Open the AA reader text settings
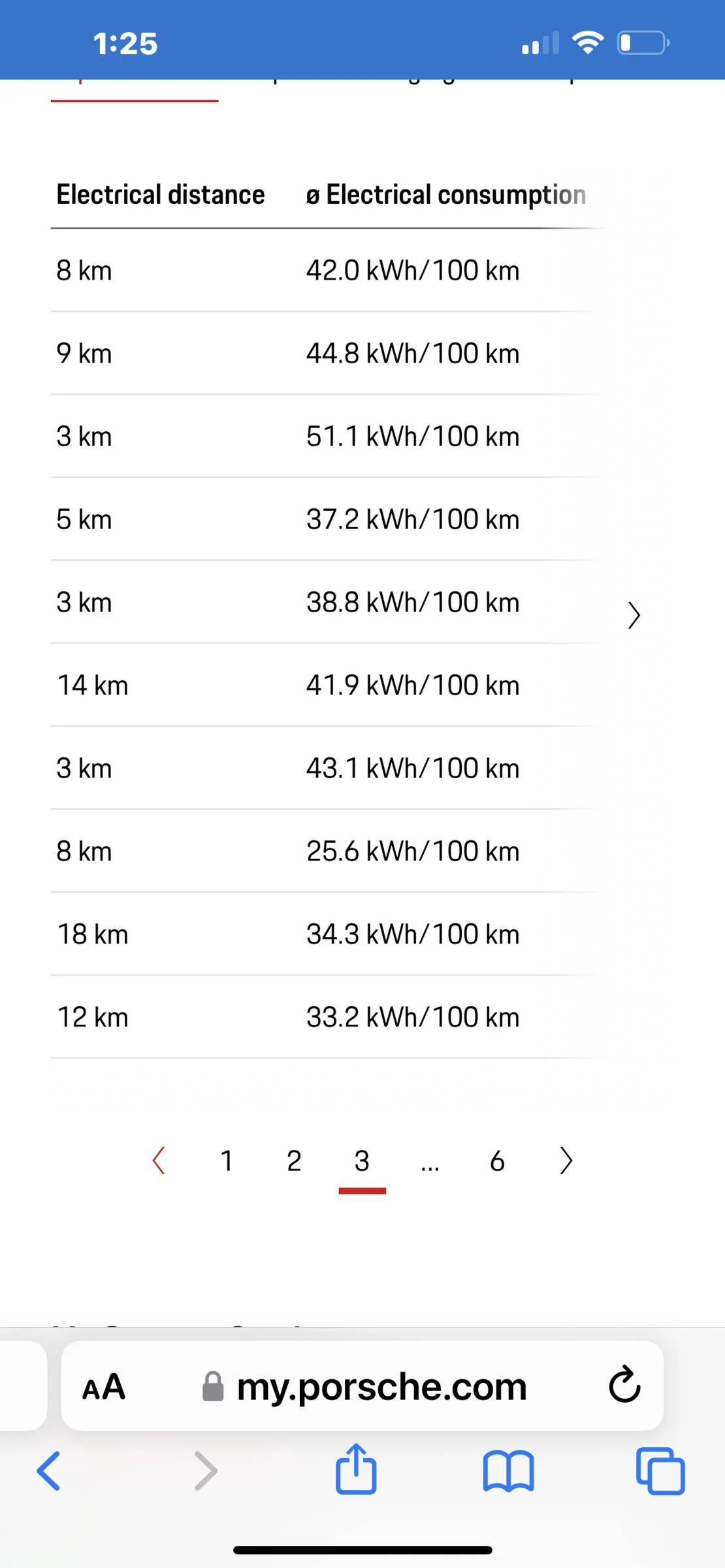This screenshot has width=725, height=1568. [104, 1386]
